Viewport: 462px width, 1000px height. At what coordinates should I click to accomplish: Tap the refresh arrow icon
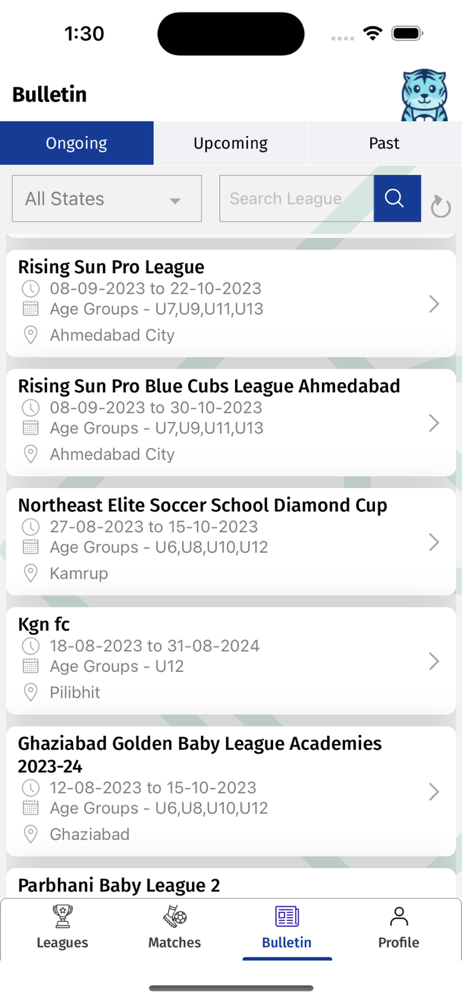point(440,207)
